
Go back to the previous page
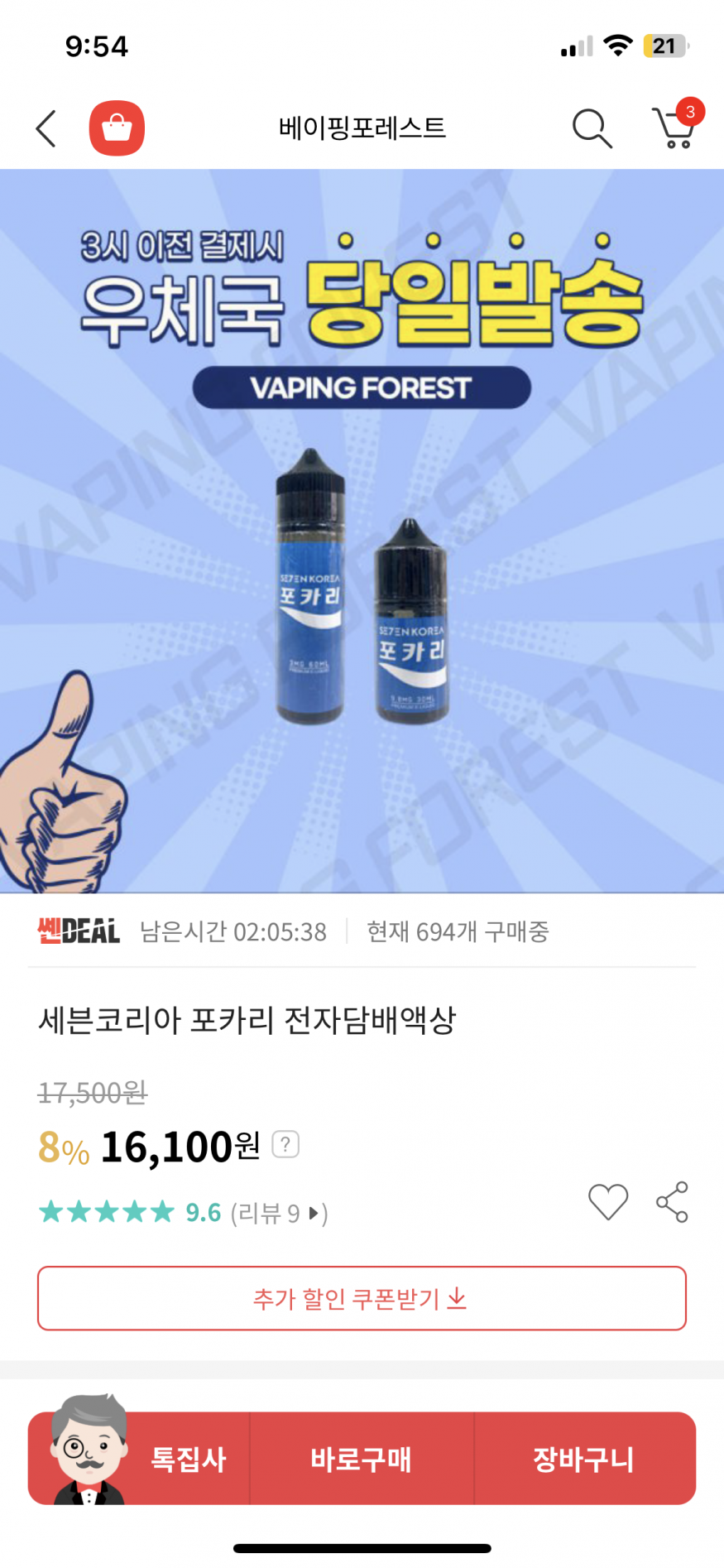pos(46,129)
